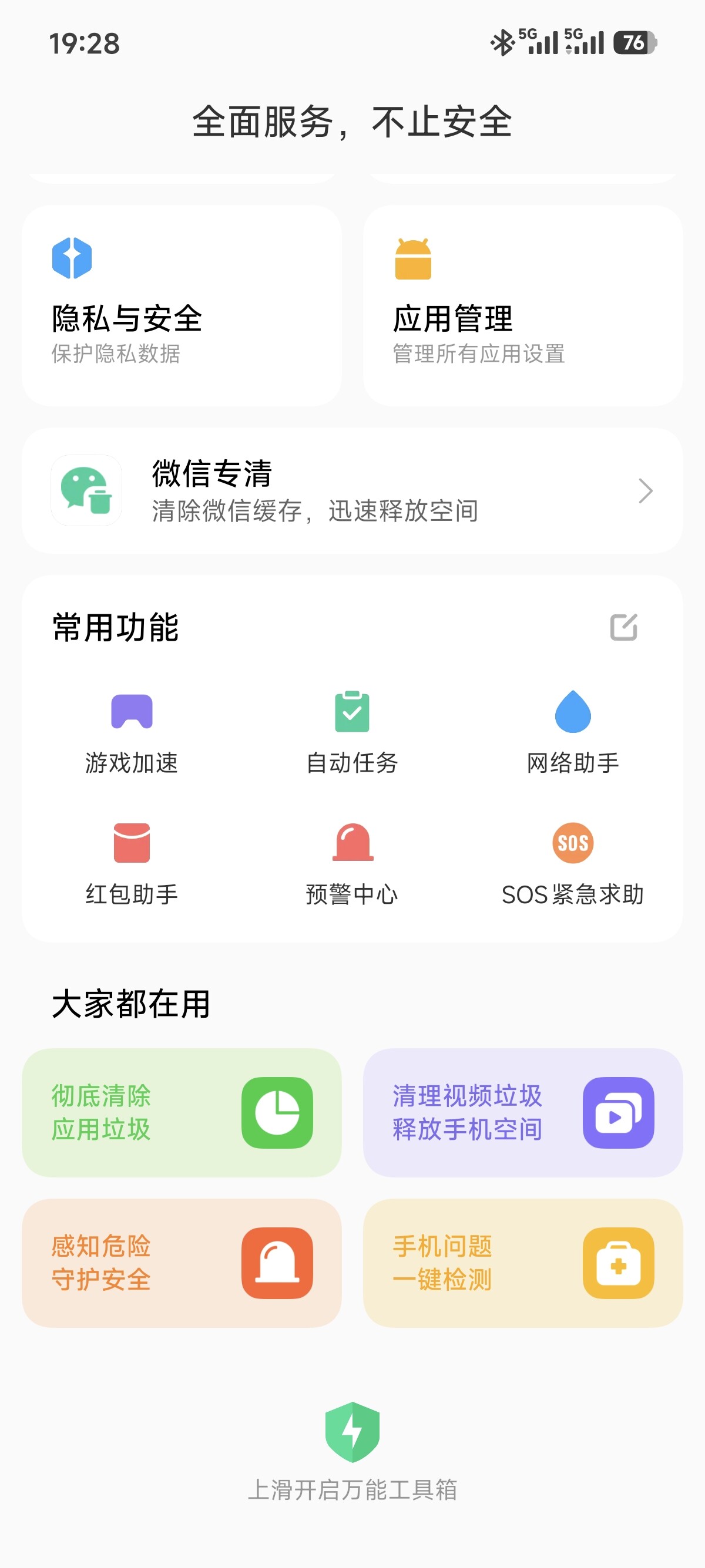Tap the 清理视频垃圾 card
This screenshot has height=1568, width=705.
pyautogui.click(x=522, y=1113)
